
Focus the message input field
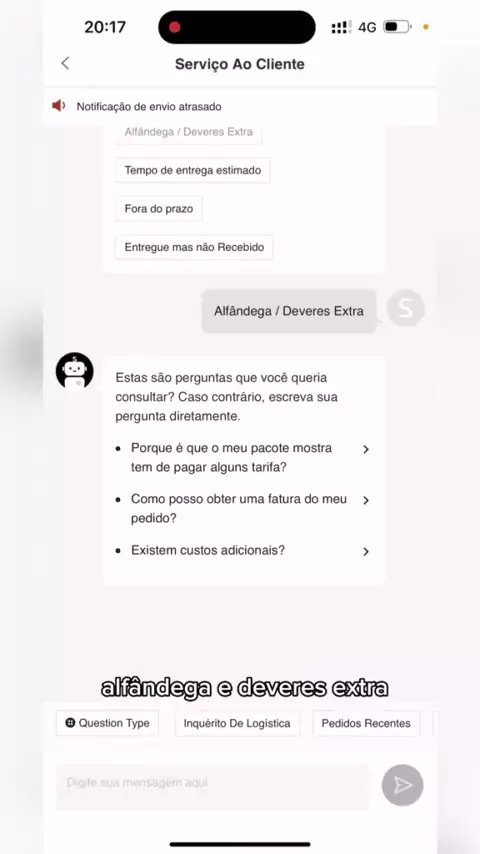[212, 786]
